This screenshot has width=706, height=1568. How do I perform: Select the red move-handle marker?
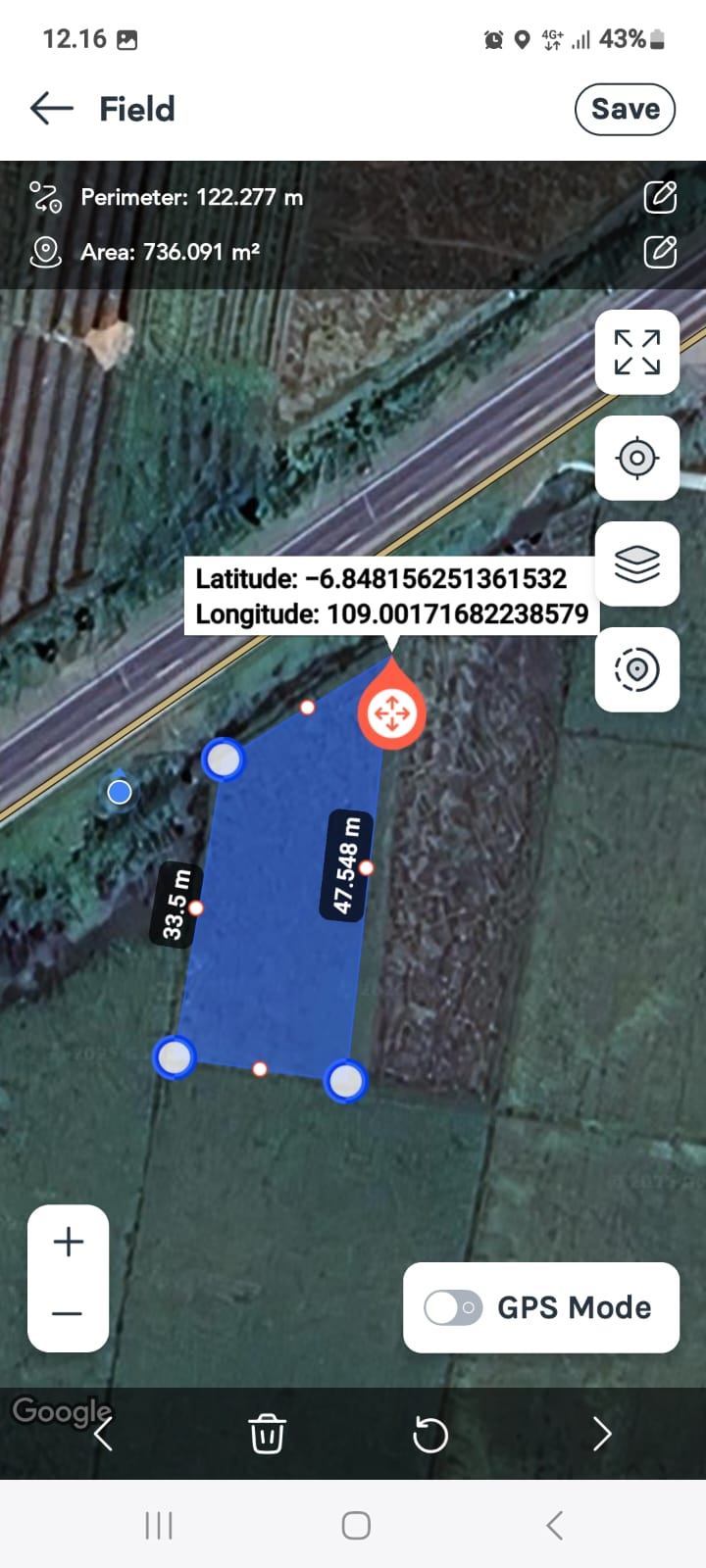(x=392, y=712)
